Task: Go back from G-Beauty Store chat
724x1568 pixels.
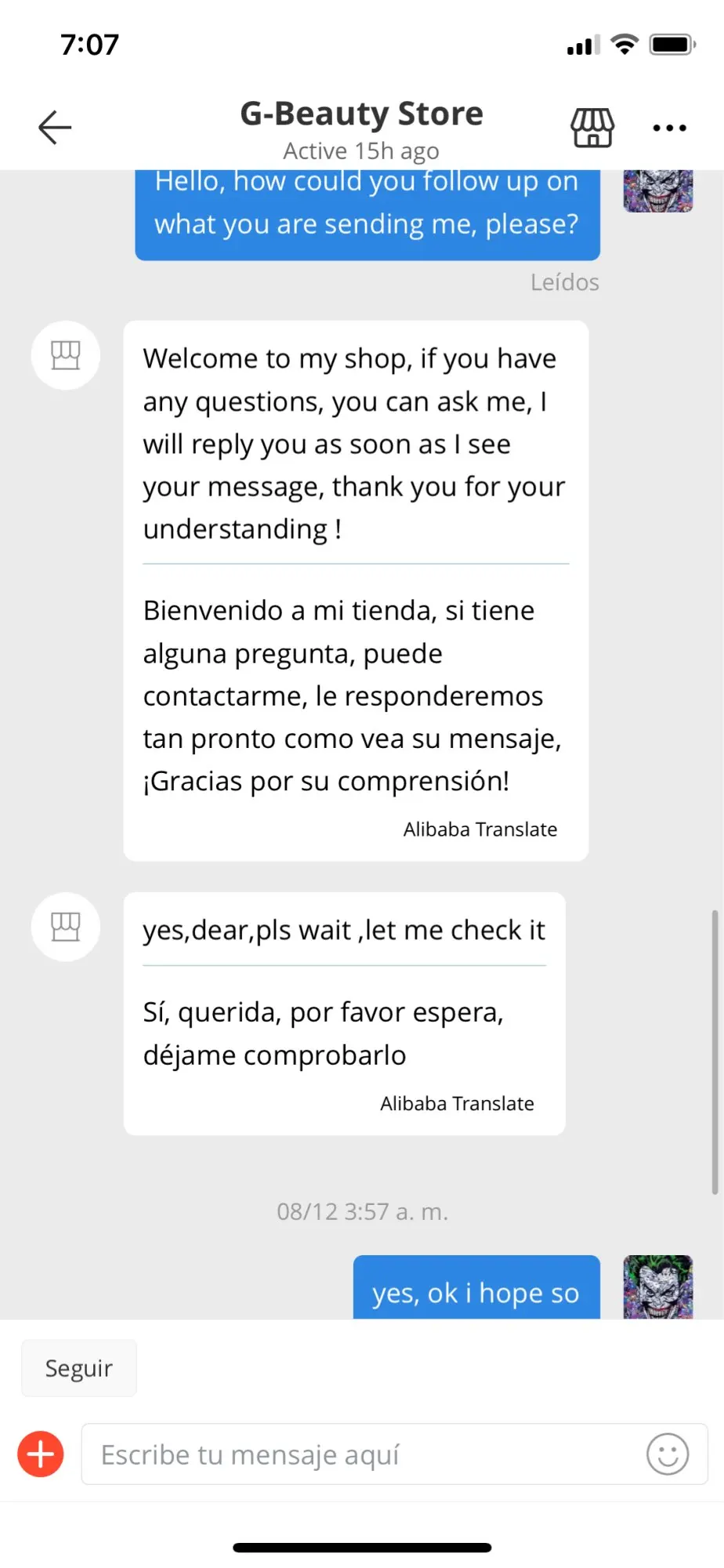Action: (x=55, y=127)
